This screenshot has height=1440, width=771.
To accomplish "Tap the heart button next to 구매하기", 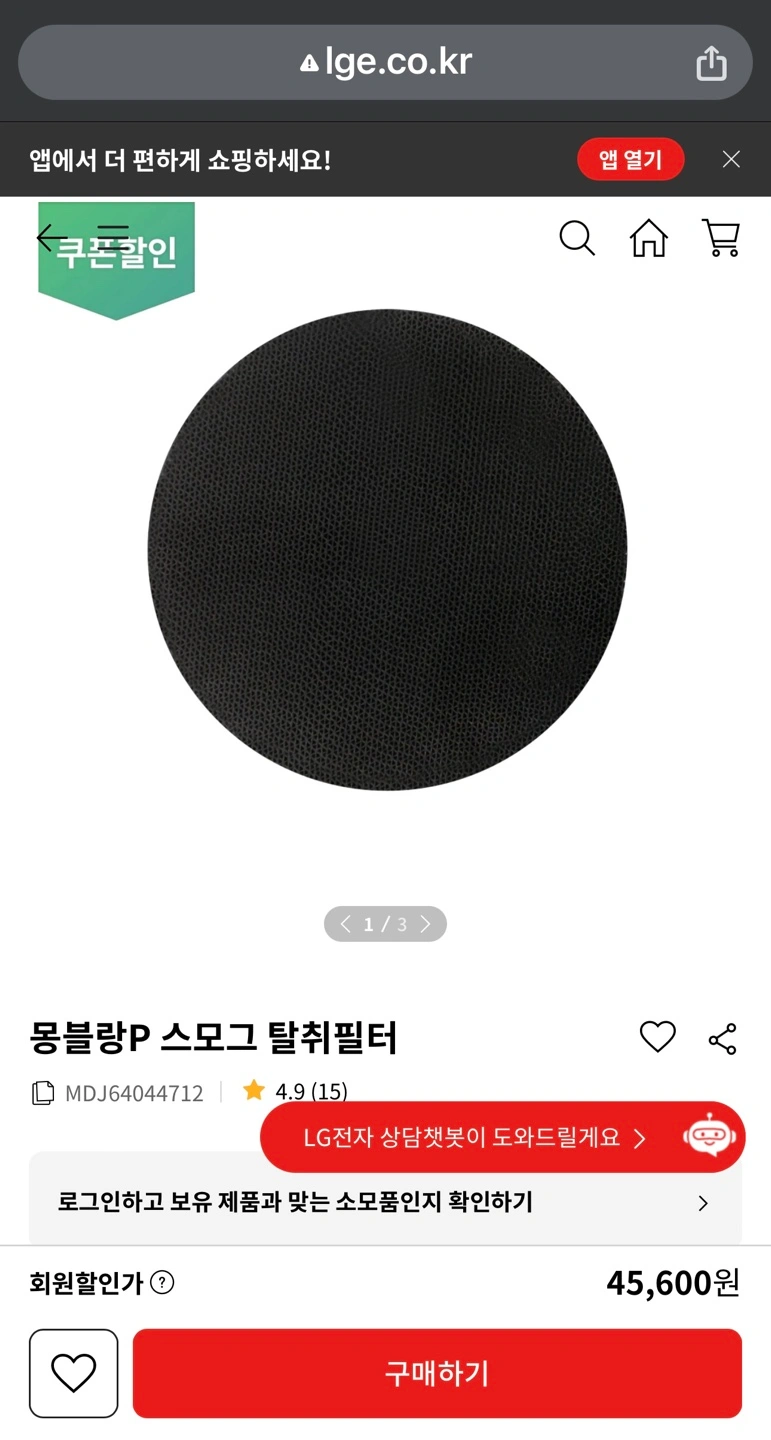I will pos(73,1373).
